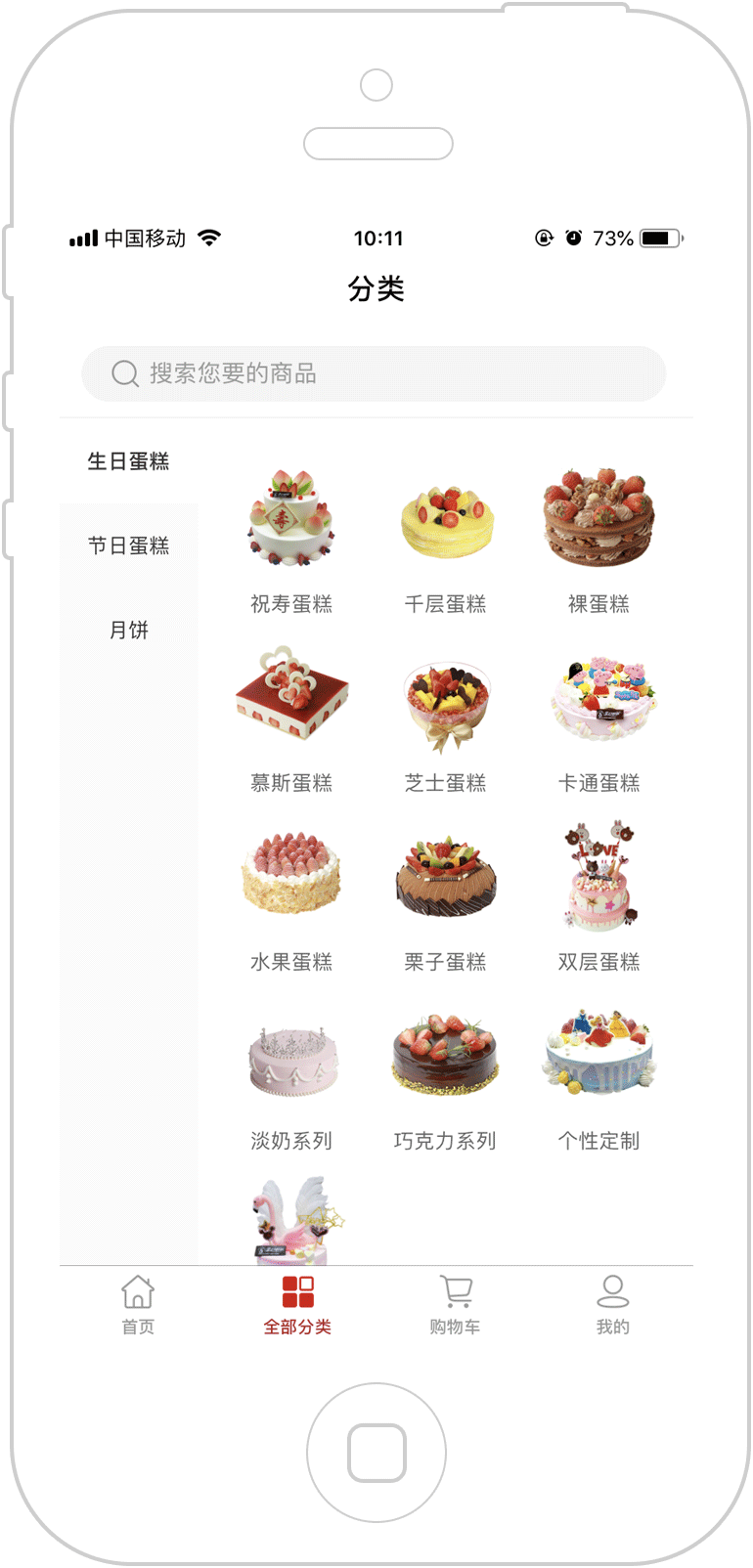753x1568 pixels.
Task: View the 芝士蛋糕 subcategory
Action: coord(446,719)
